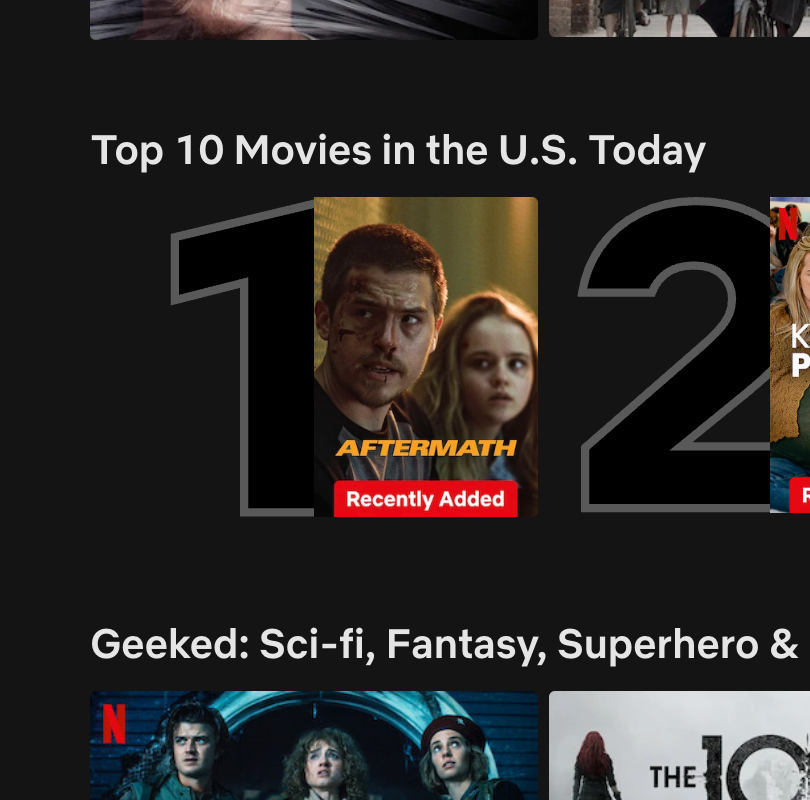
Task: Open the Aftermath movie, ranked number 1
Action: point(425,357)
